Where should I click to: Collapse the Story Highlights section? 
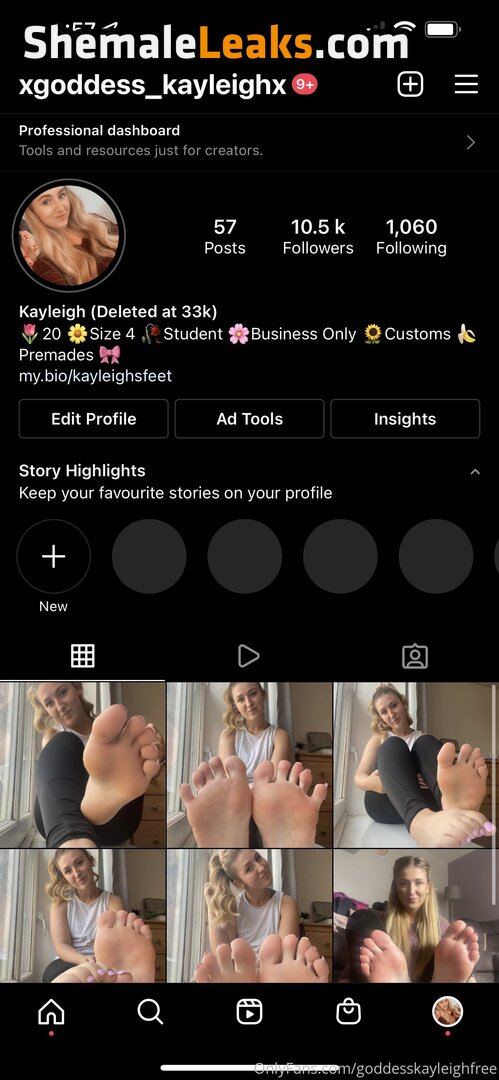[474, 472]
